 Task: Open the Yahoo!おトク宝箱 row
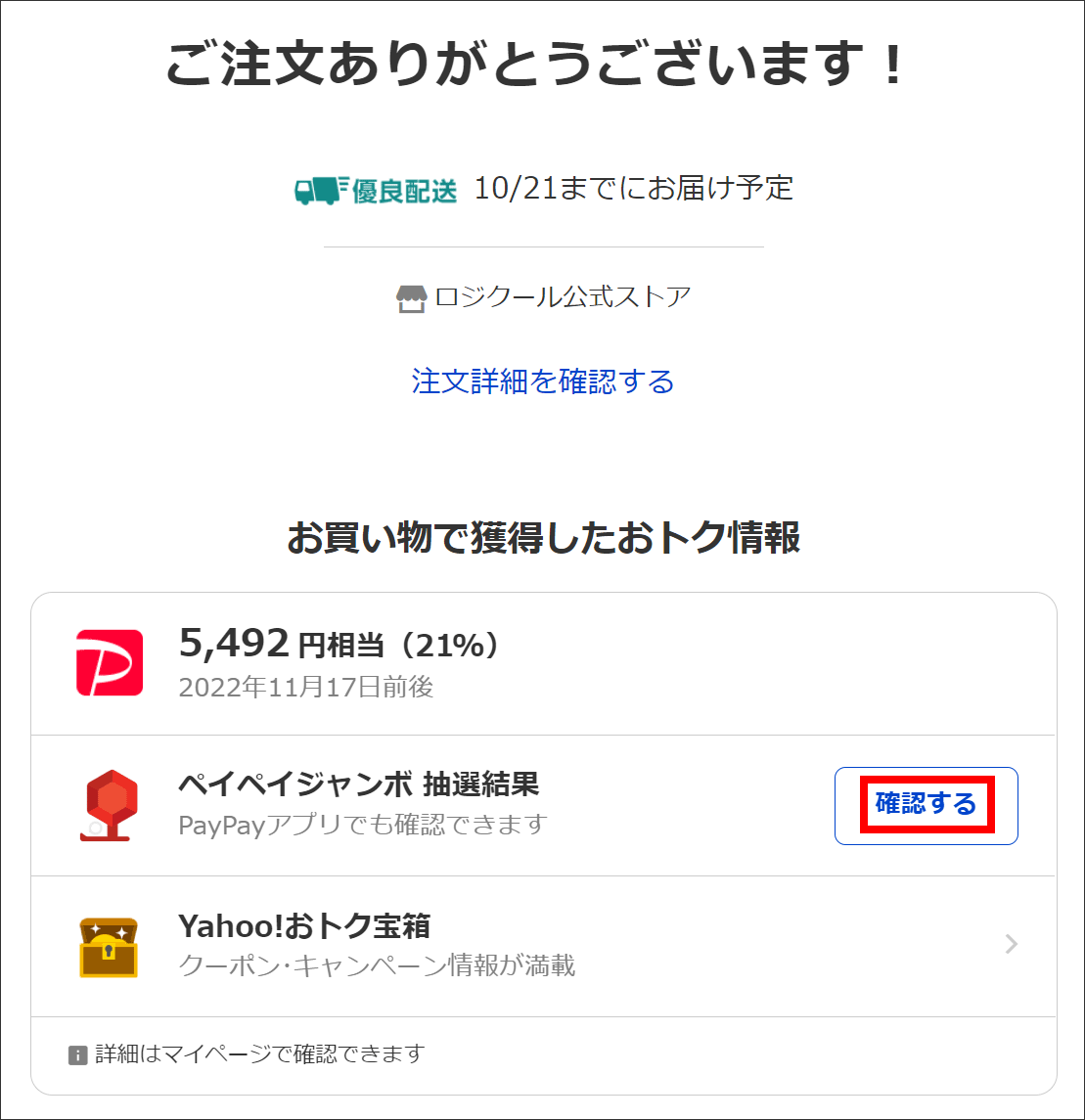coord(543,945)
